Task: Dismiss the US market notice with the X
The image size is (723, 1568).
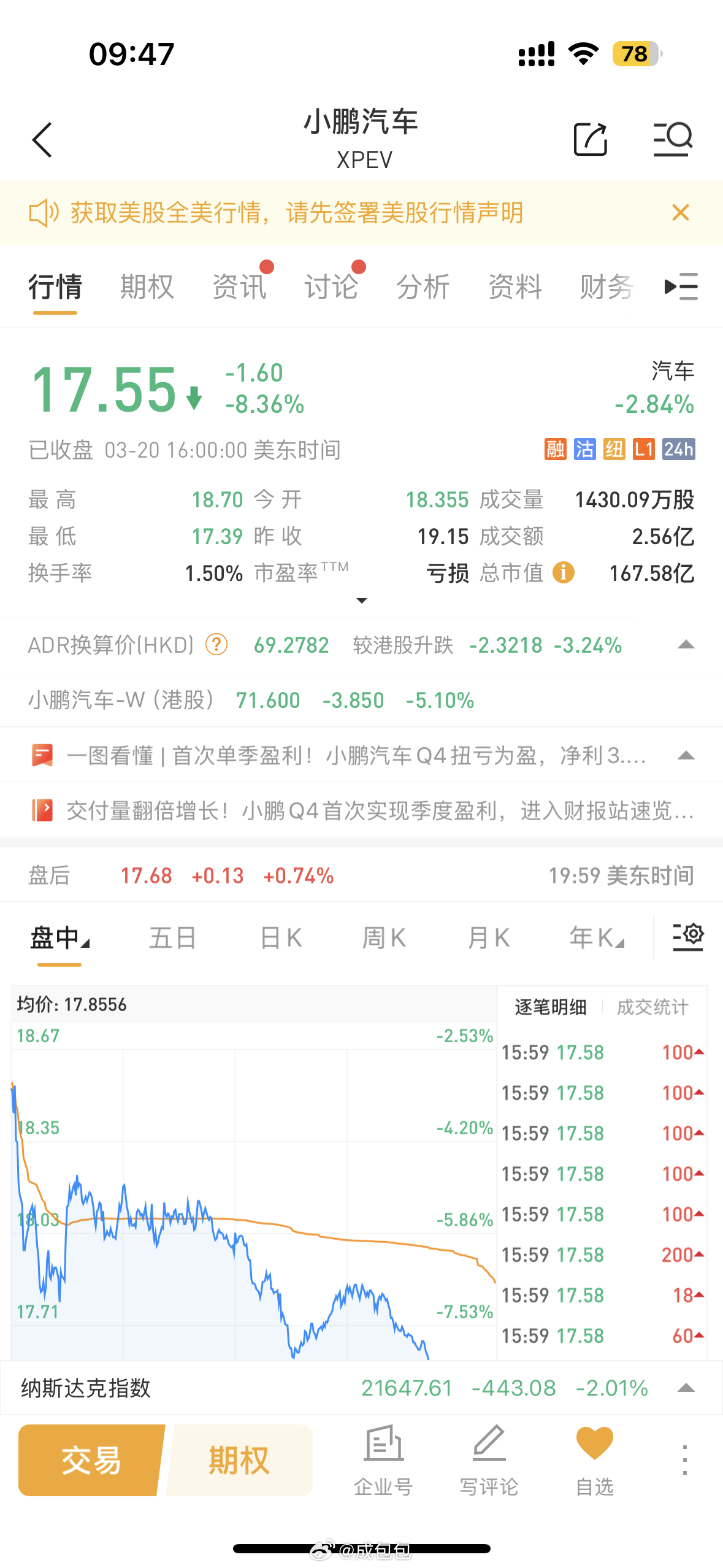Action: (679, 212)
